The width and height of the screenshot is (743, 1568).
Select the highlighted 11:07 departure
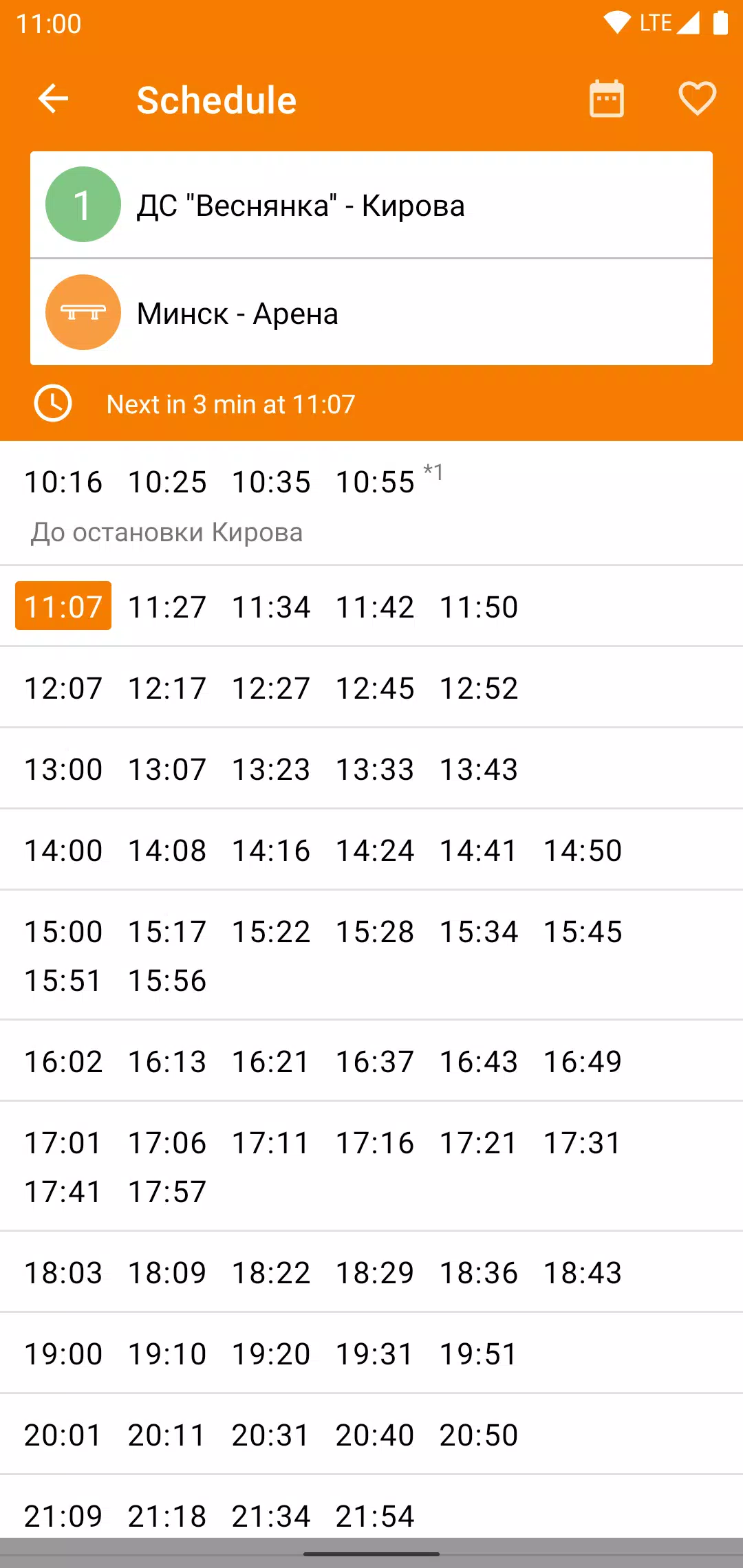coord(63,606)
